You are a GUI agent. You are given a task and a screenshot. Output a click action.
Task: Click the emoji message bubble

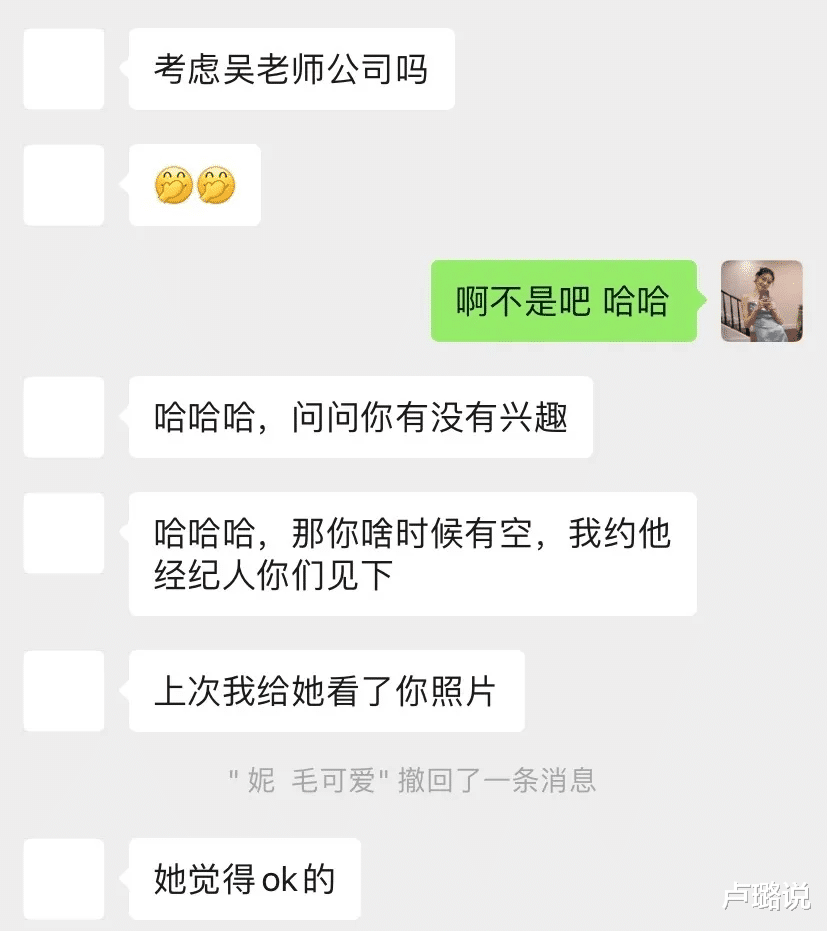[x=195, y=185]
